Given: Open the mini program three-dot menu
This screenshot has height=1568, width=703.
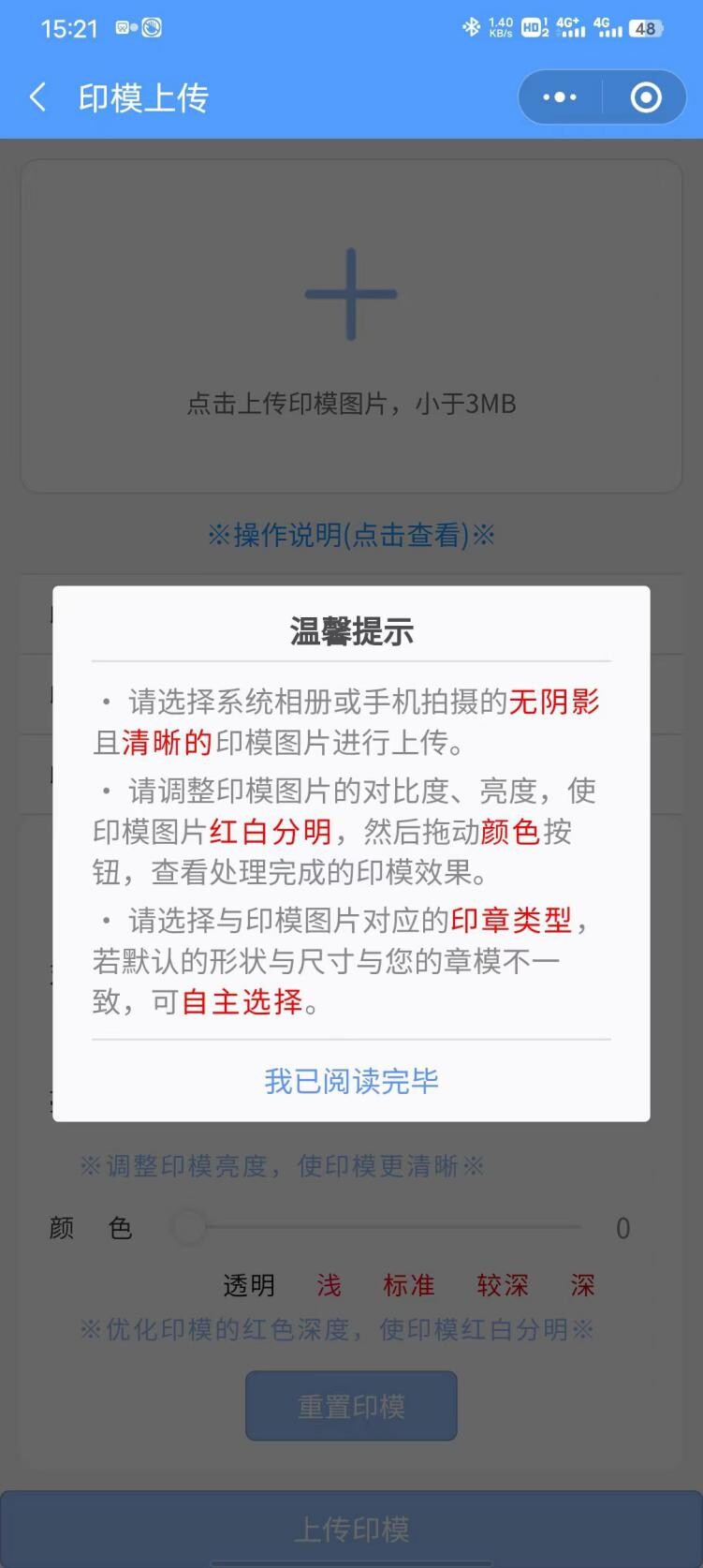Looking at the screenshot, I should [x=560, y=97].
